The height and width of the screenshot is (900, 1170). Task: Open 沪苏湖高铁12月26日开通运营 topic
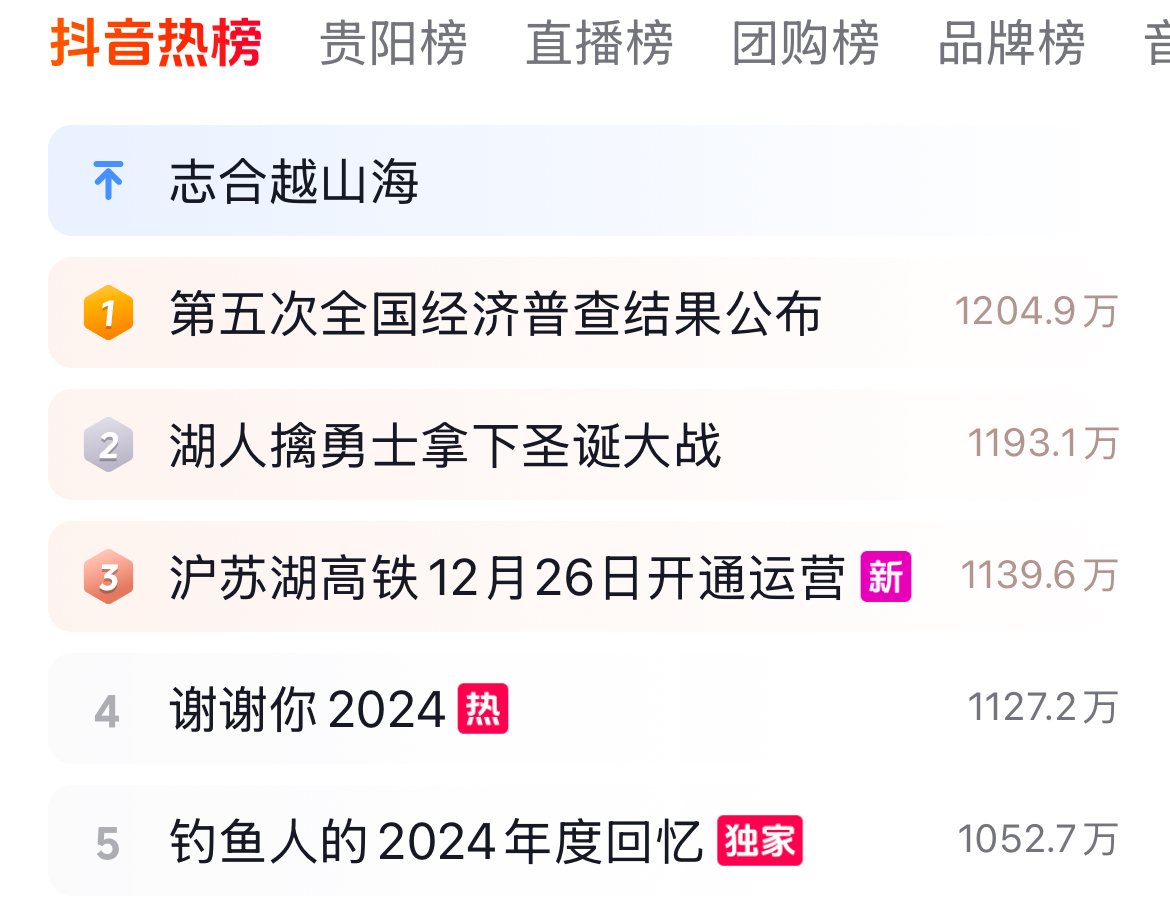point(507,577)
